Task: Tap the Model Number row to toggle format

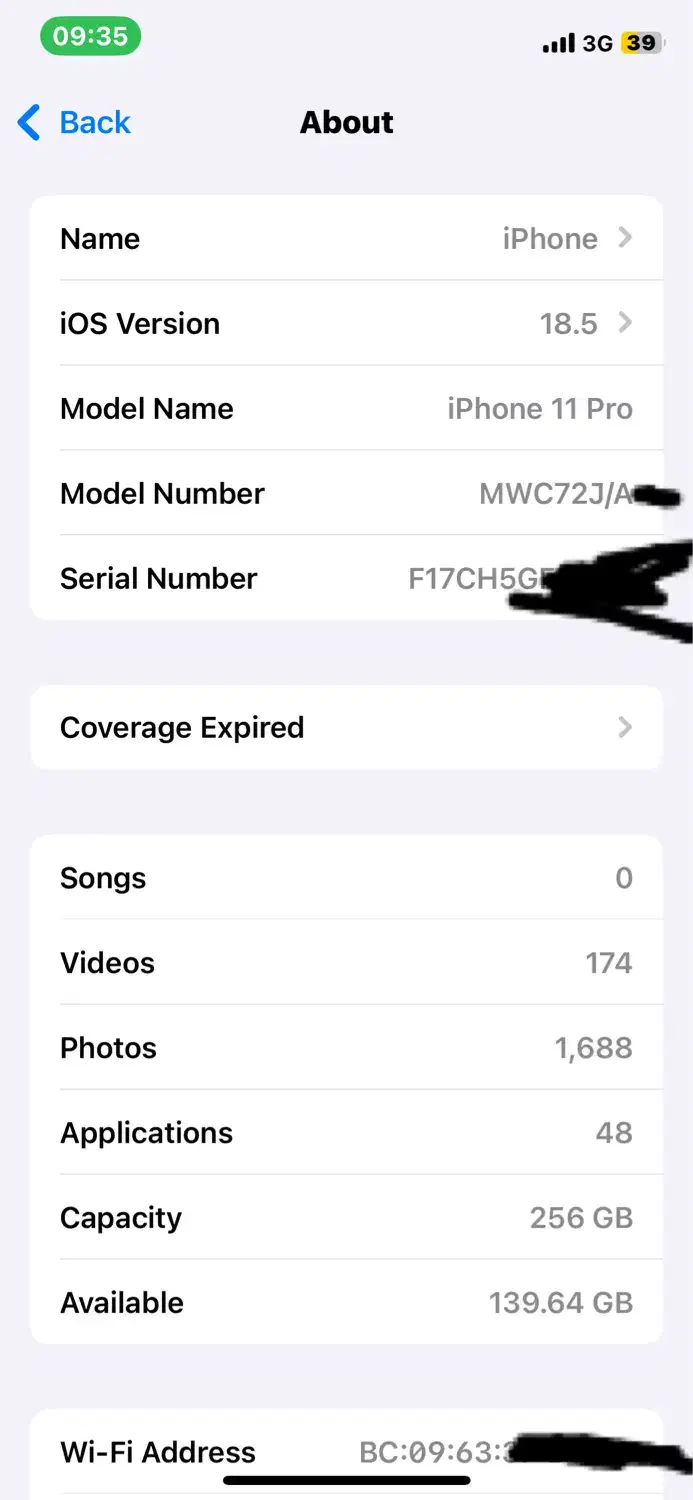Action: [x=346, y=494]
